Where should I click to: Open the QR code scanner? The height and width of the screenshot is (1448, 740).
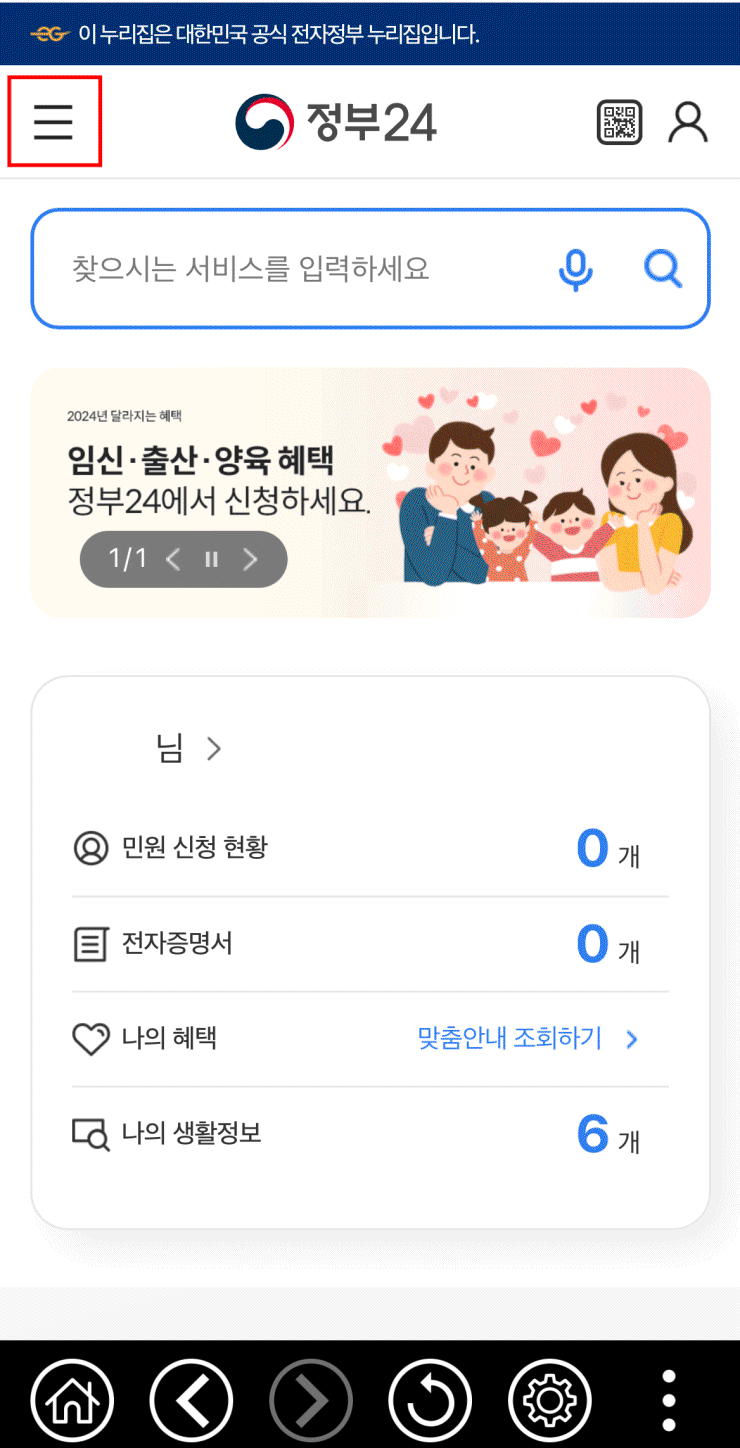(619, 121)
